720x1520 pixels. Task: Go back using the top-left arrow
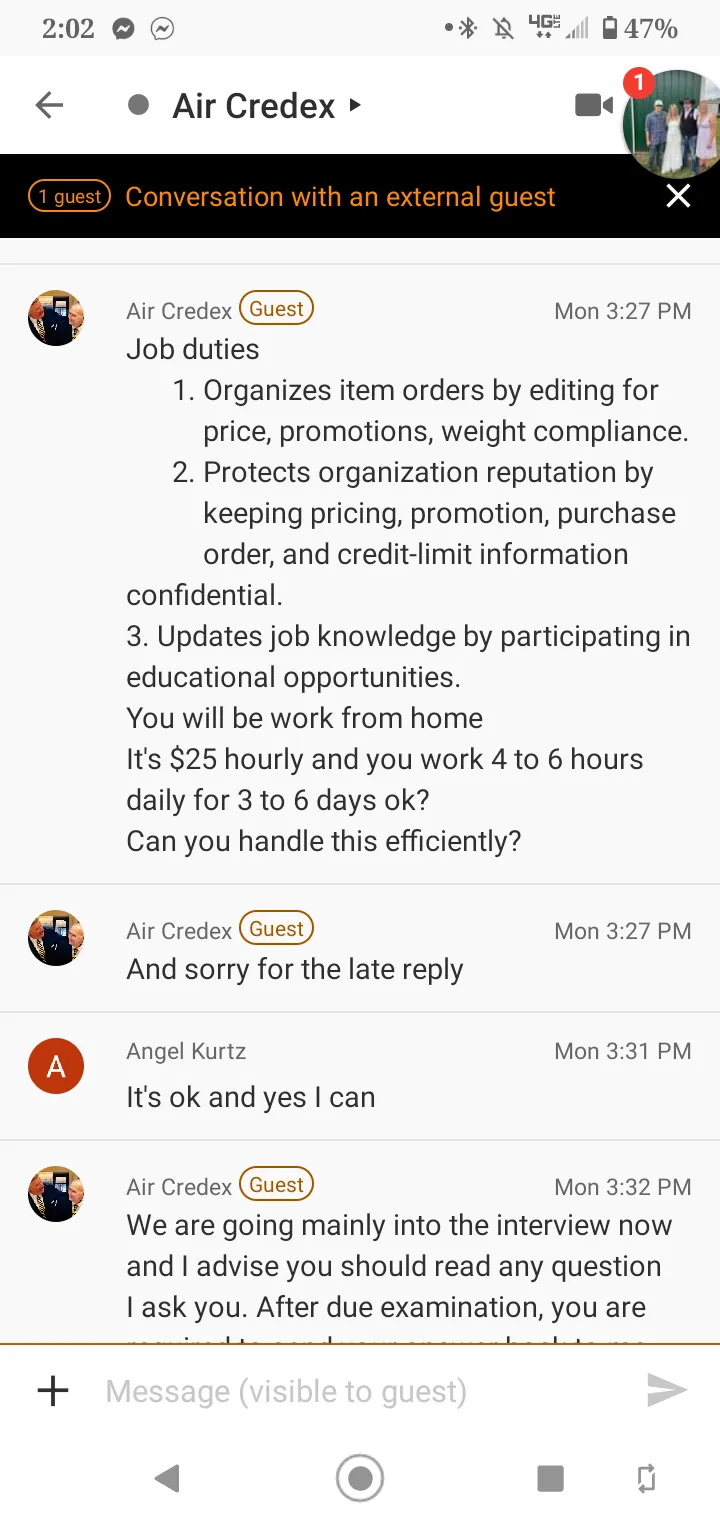click(x=49, y=105)
